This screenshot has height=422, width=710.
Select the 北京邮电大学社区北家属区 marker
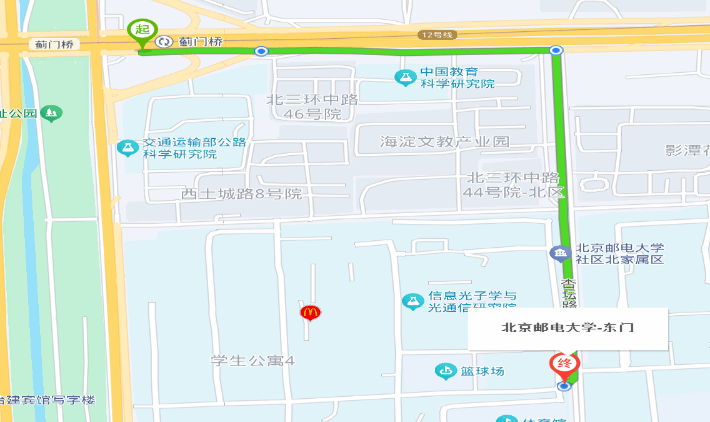click(x=557, y=254)
